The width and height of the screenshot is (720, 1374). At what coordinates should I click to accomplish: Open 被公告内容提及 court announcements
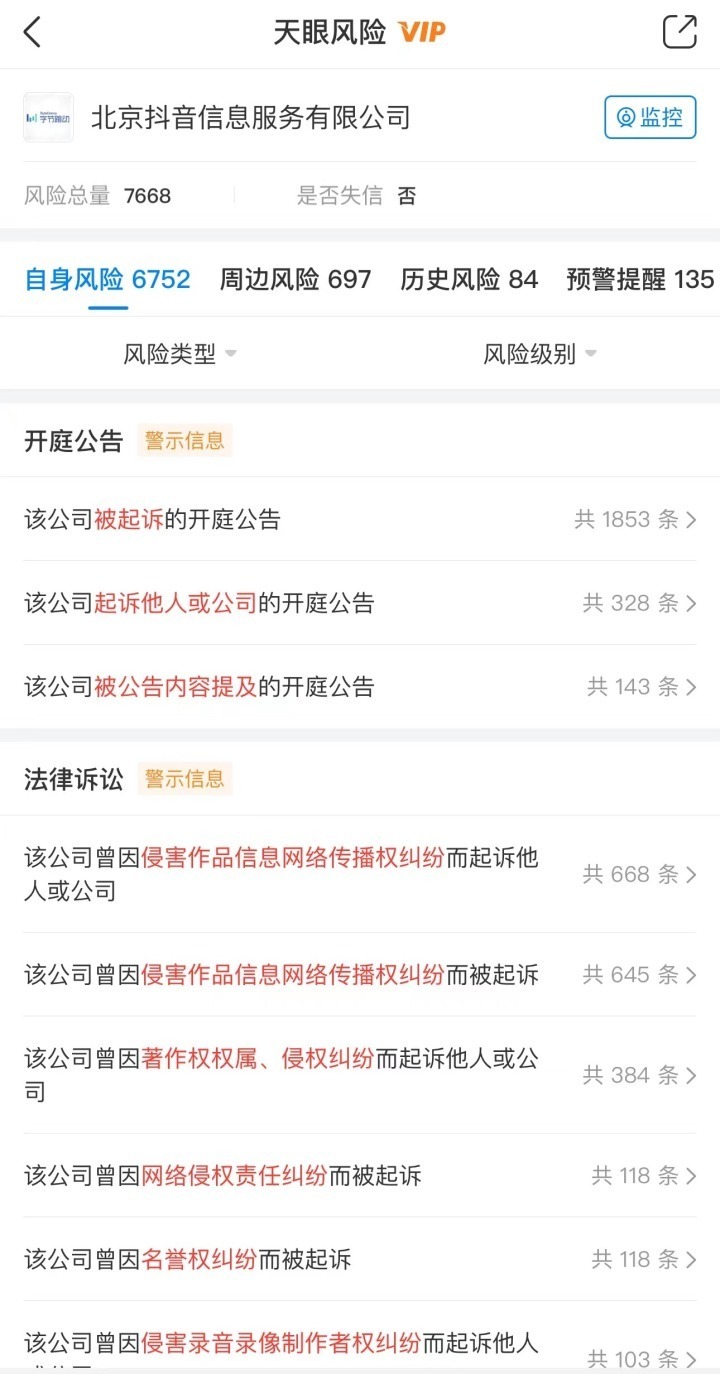(x=360, y=687)
